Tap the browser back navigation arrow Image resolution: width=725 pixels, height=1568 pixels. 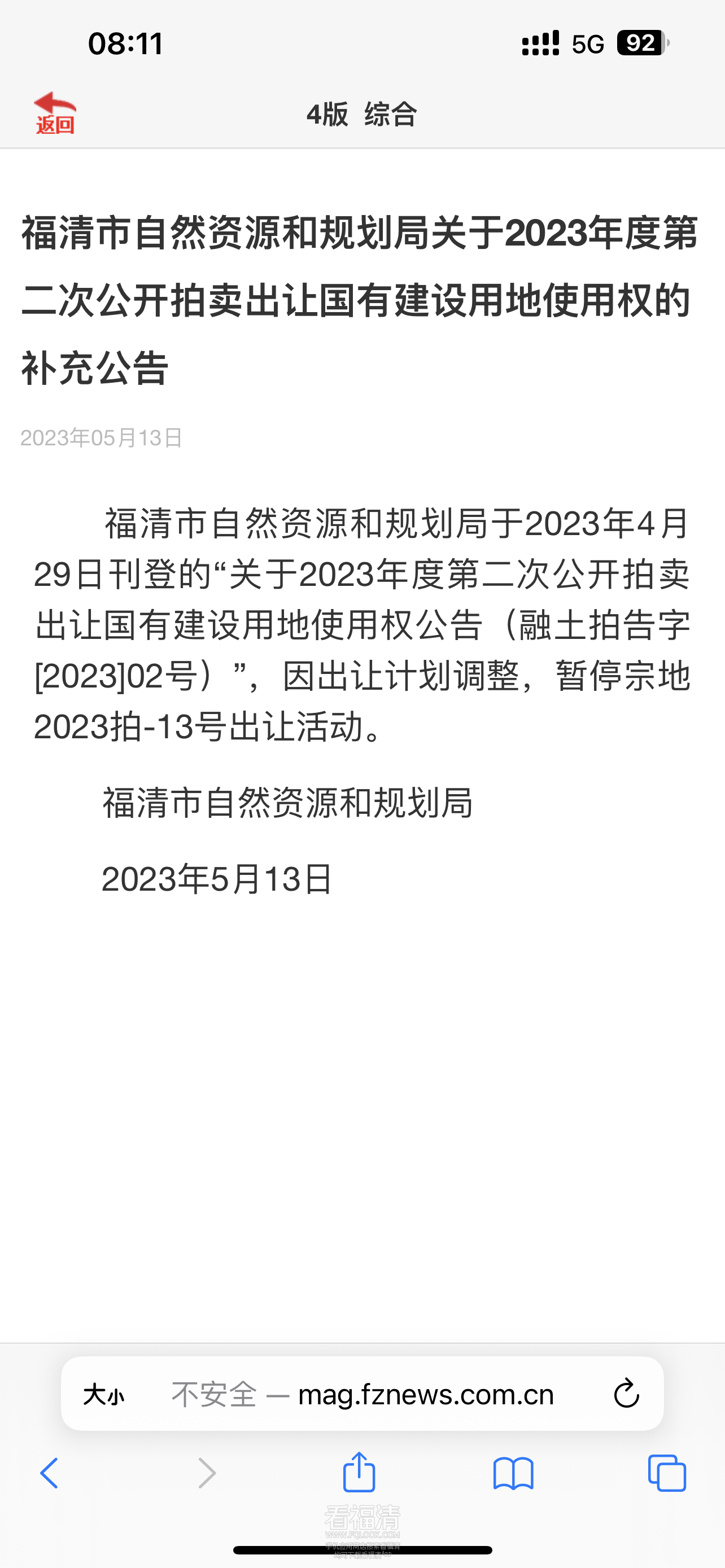[50, 1474]
